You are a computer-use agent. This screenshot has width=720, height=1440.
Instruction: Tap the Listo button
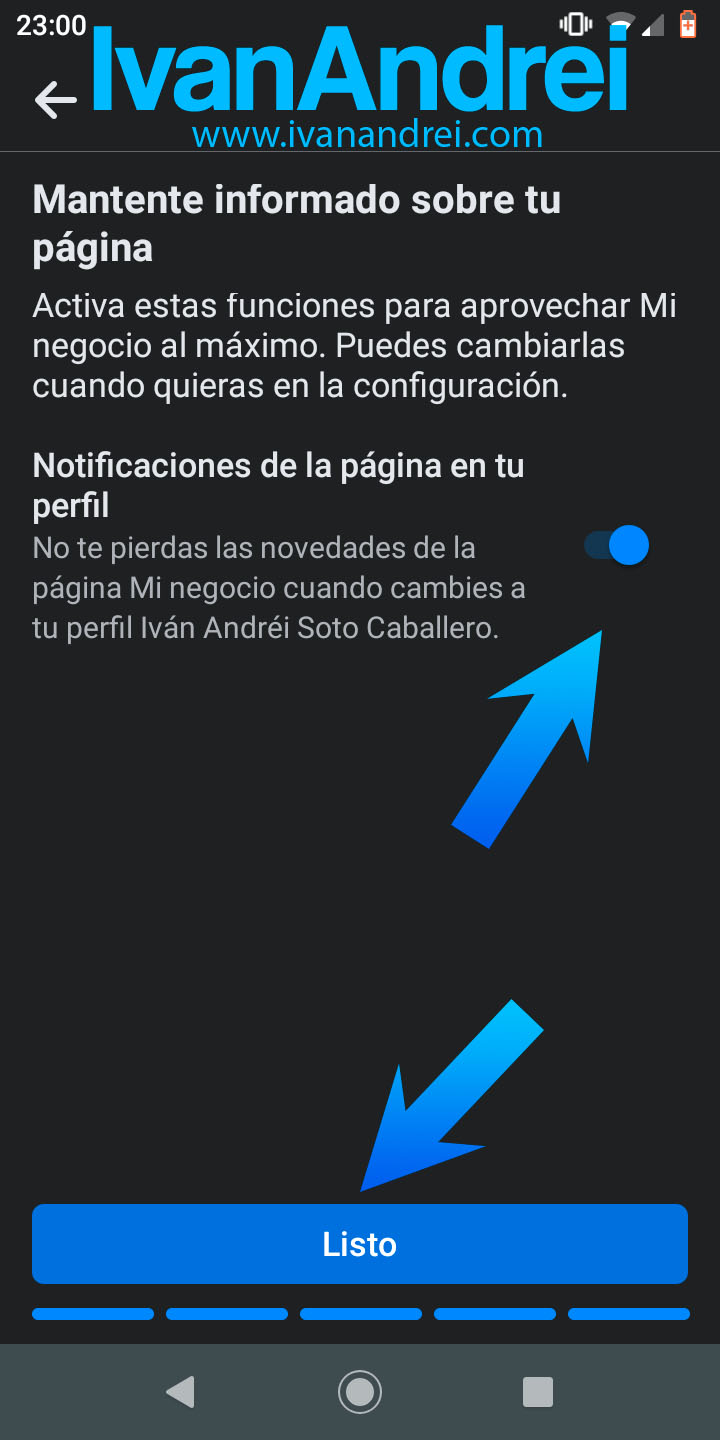(360, 1244)
